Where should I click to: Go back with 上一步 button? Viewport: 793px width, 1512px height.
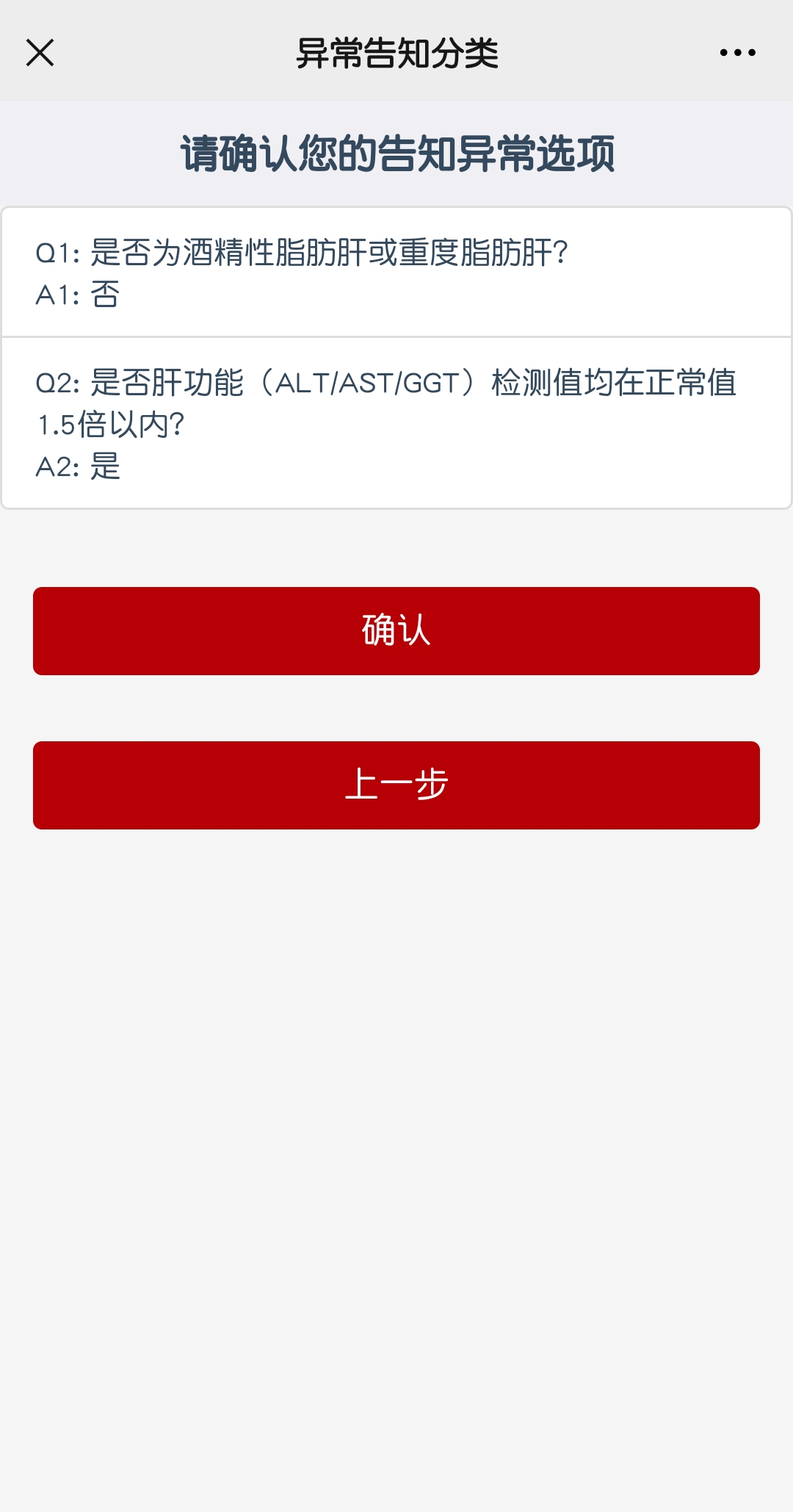[396, 785]
